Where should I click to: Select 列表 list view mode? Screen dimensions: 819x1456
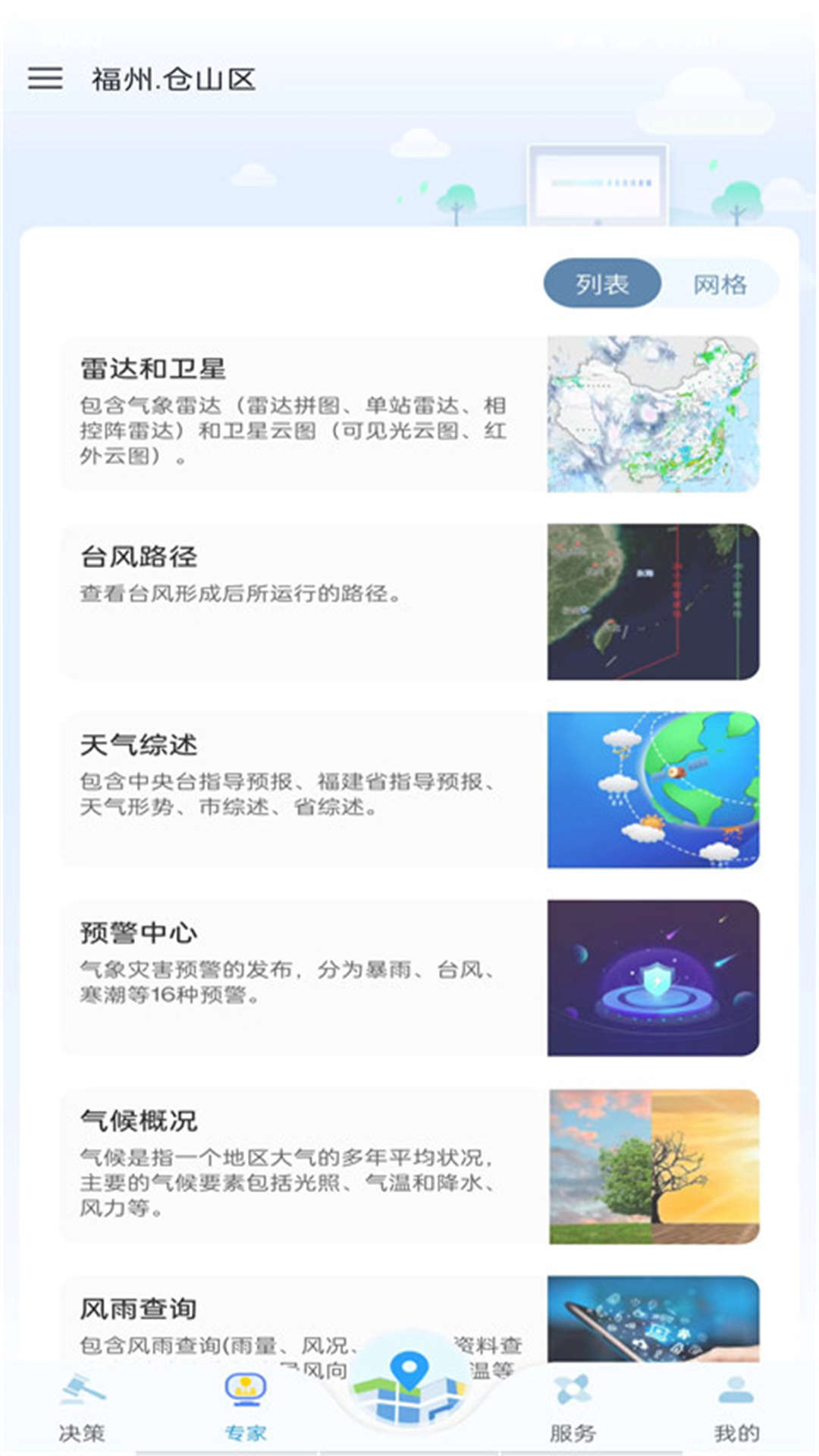(x=601, y=282)
